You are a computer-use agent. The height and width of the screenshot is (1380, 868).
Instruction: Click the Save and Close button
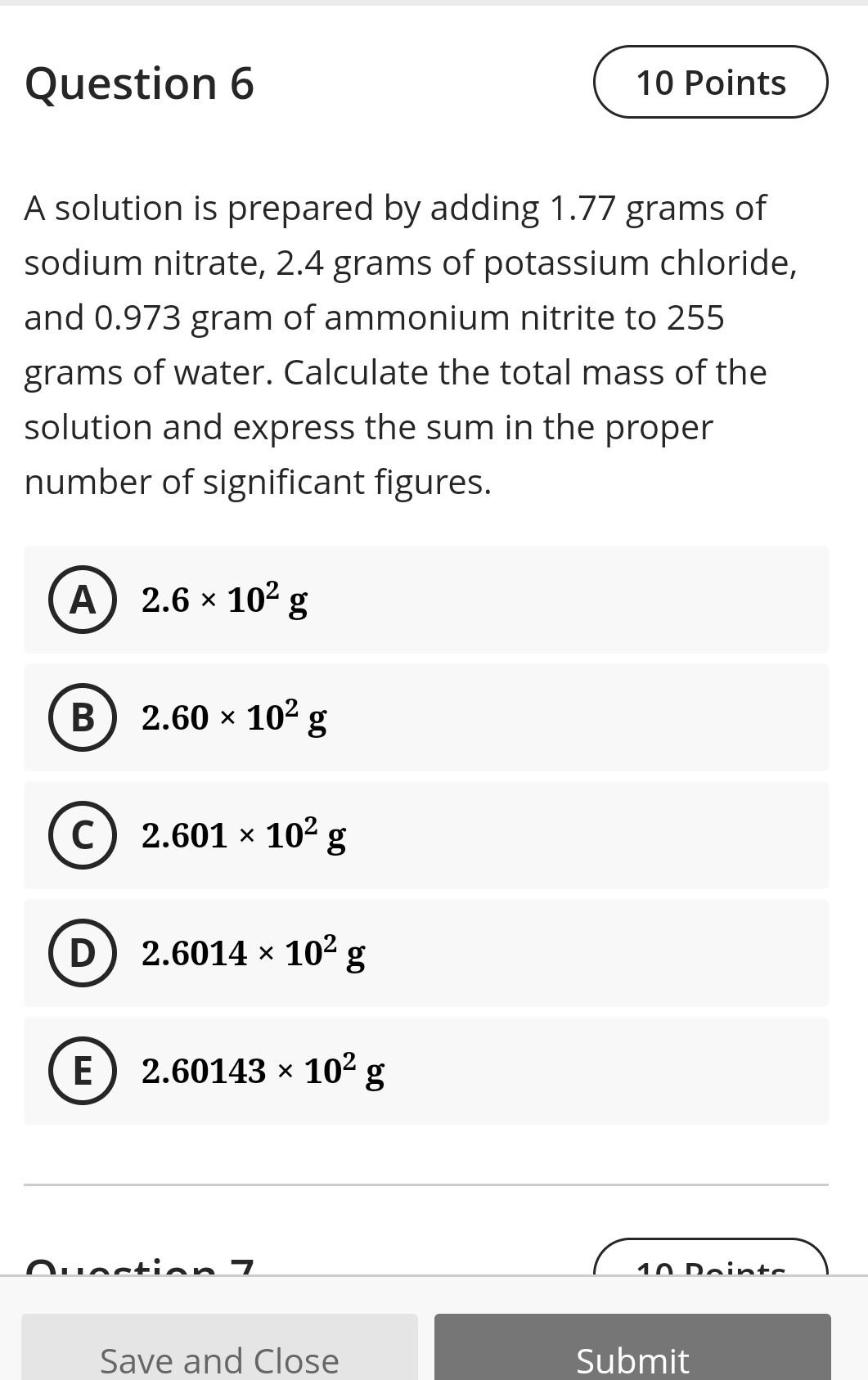[219, 1354]
